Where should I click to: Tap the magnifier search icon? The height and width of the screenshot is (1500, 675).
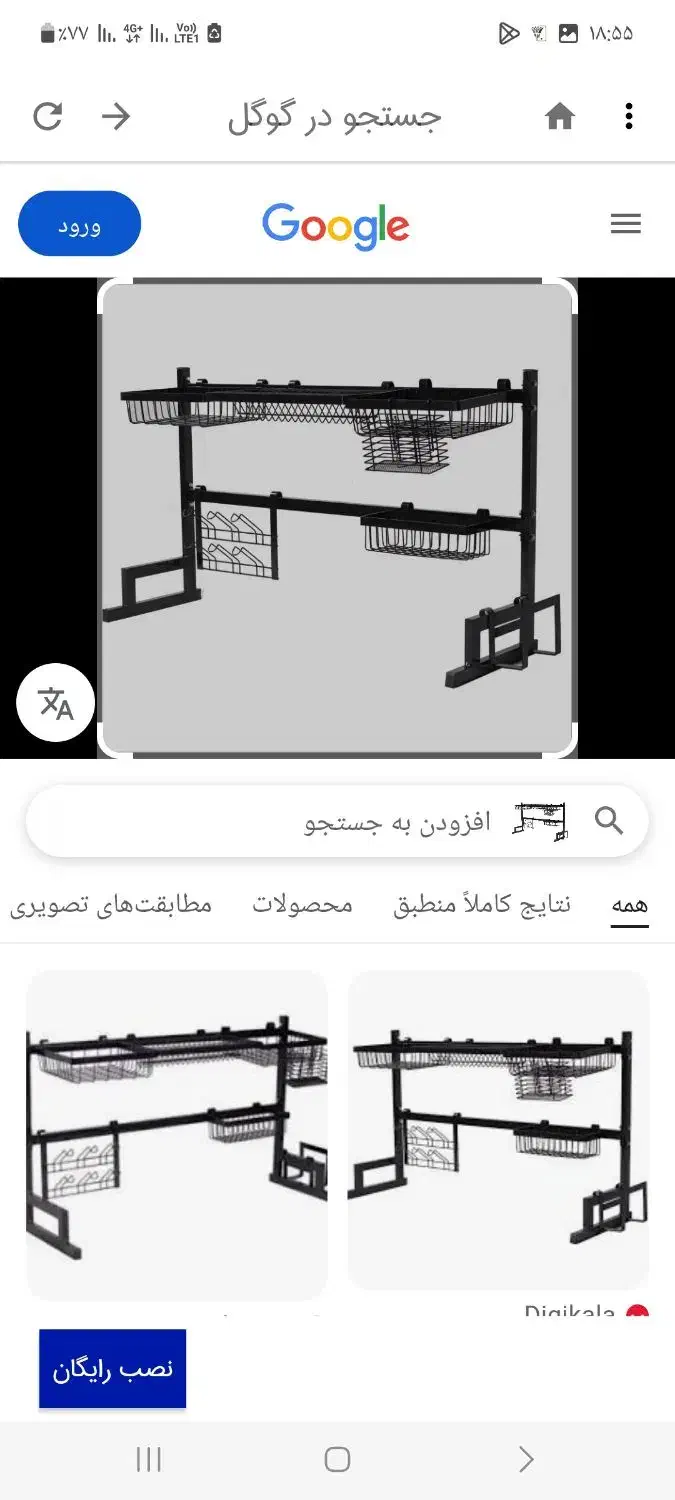[x=609, y=822]
